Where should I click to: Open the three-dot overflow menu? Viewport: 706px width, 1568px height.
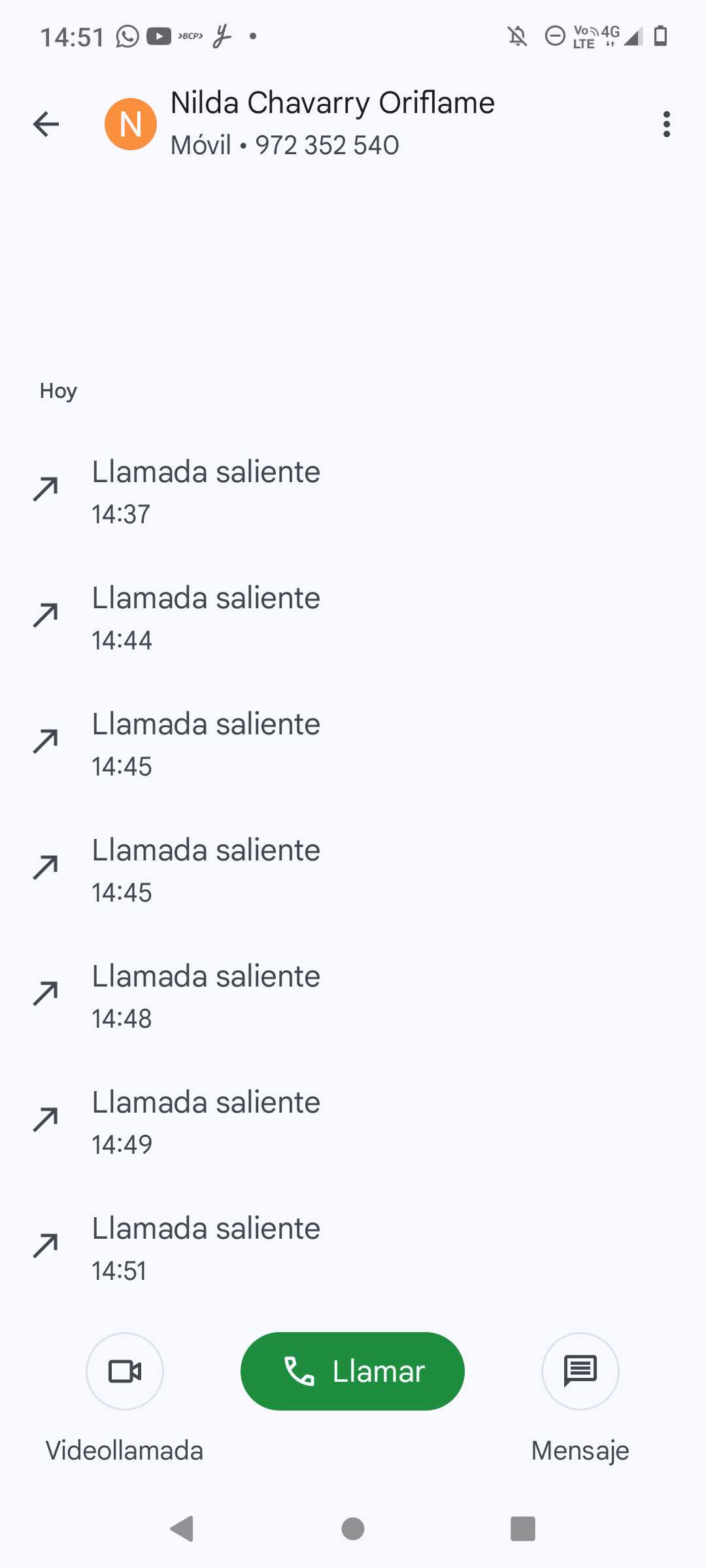click(666, 124)
